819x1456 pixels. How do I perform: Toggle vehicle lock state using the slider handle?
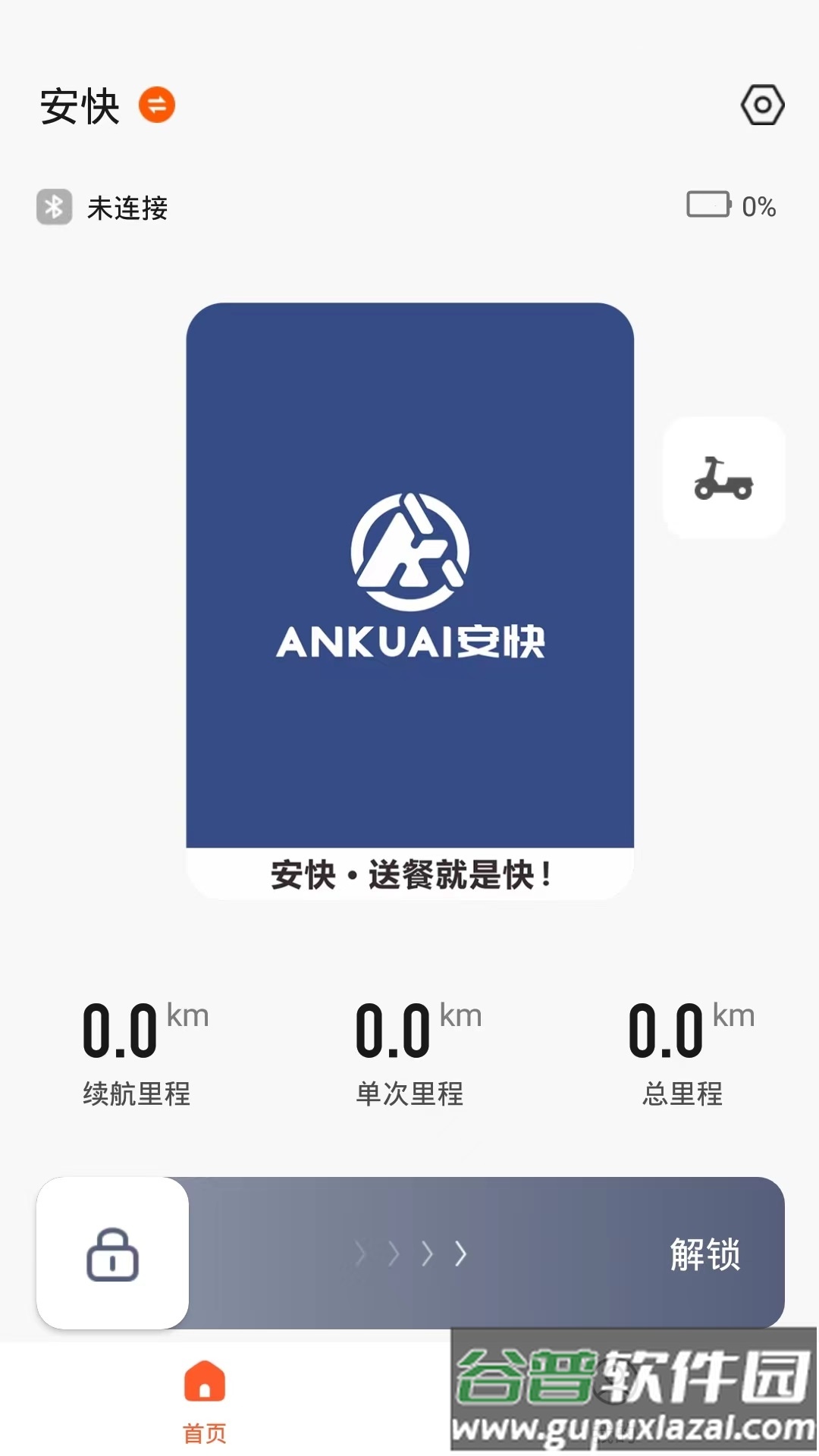[111, 1254]
